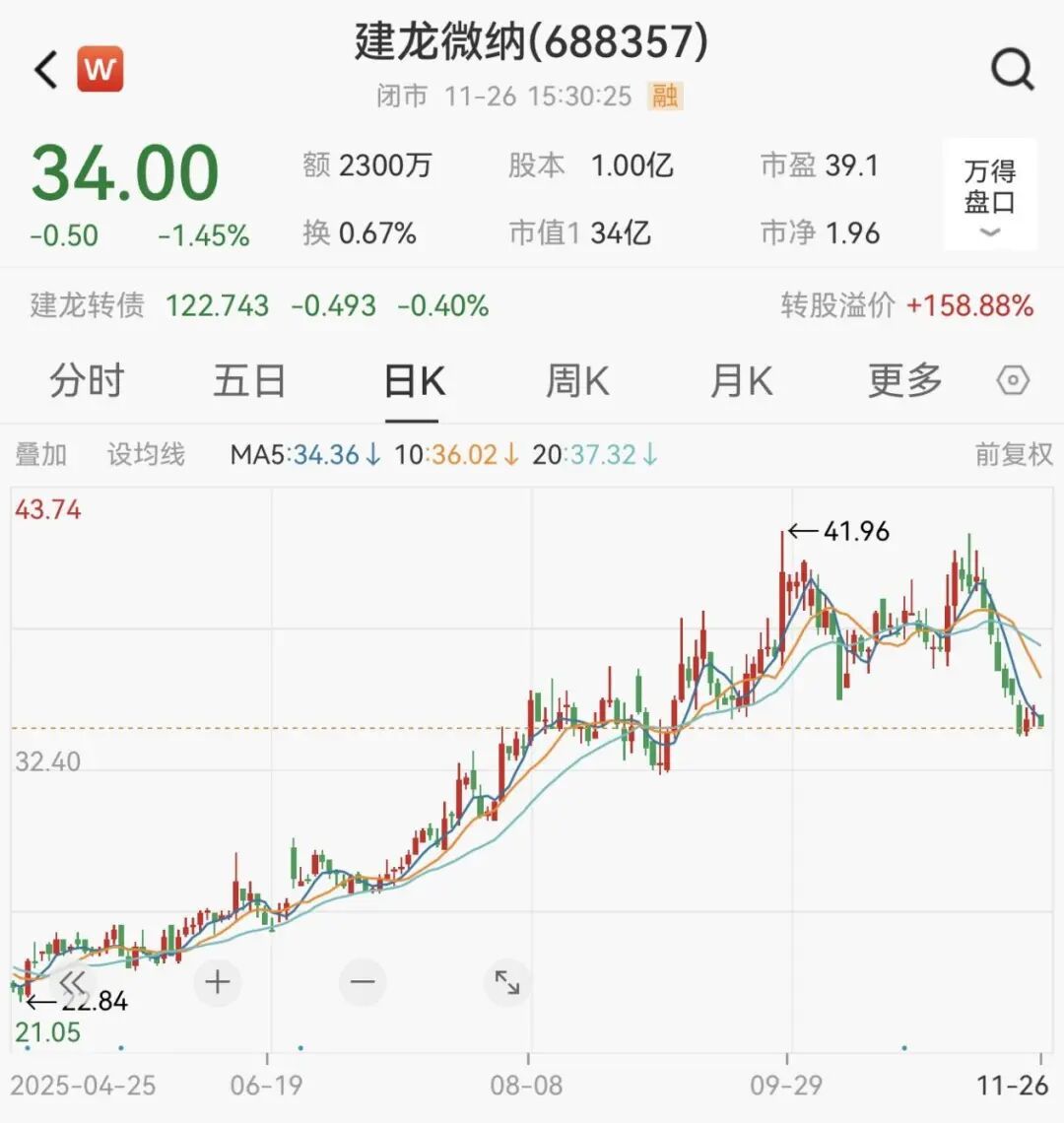Shift the chart to earlier dates
Viewport: 1064px width, 1123px height.
(72, 982)
